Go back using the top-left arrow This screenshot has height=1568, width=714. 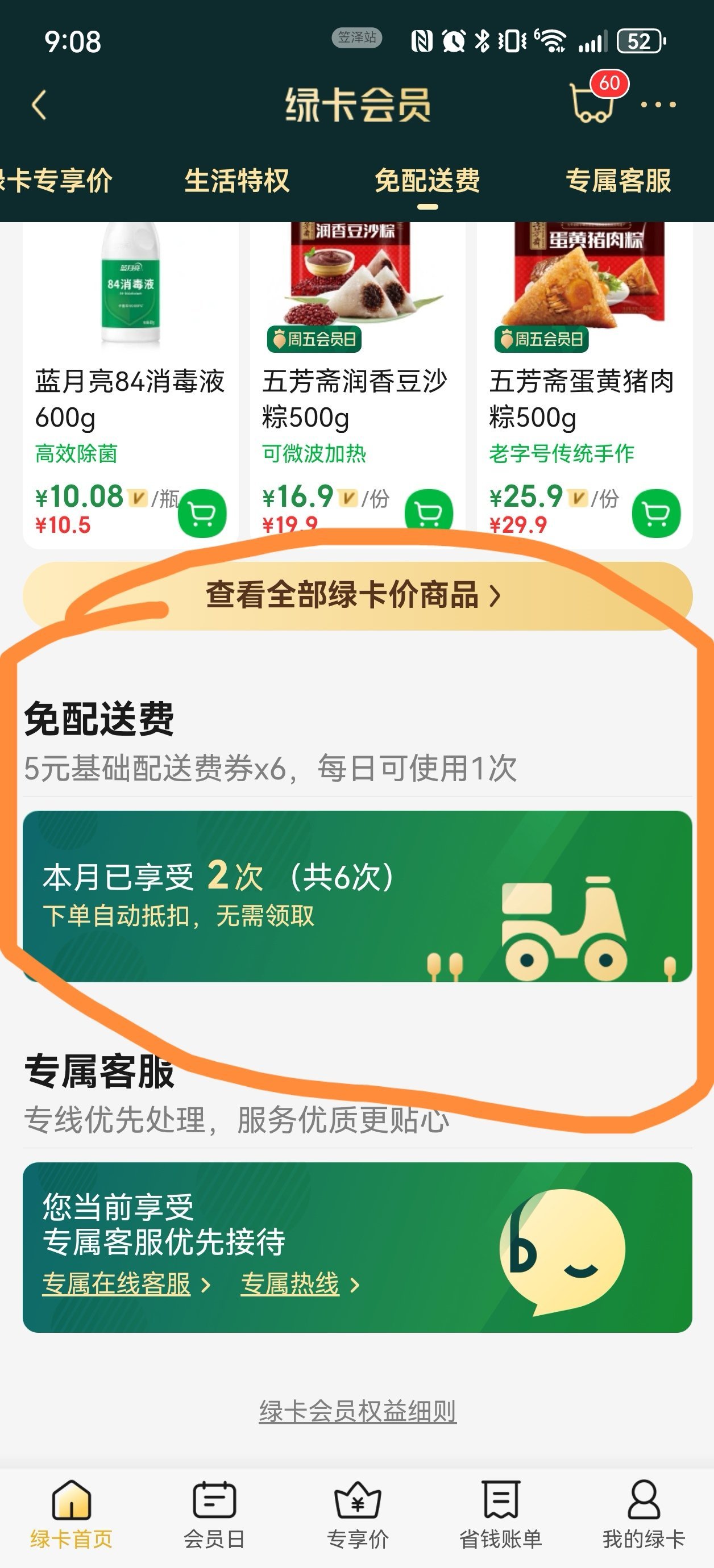tap(39, 105)
